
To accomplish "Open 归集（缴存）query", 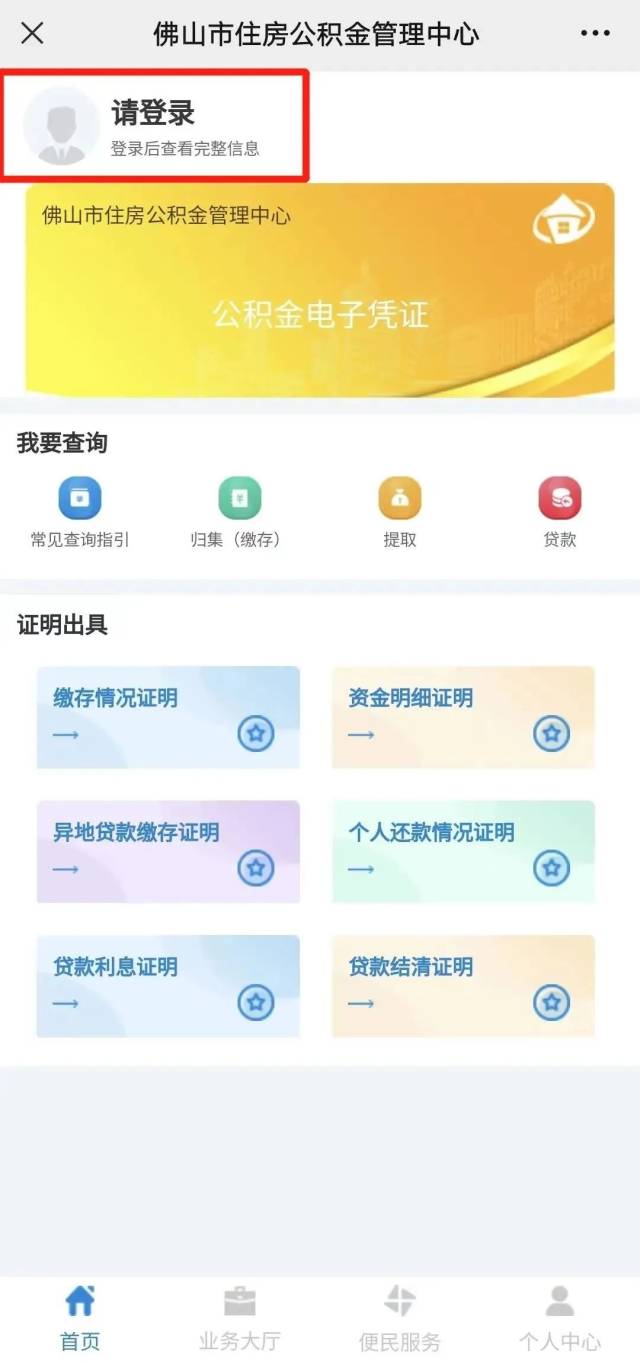I will point(239,513).
